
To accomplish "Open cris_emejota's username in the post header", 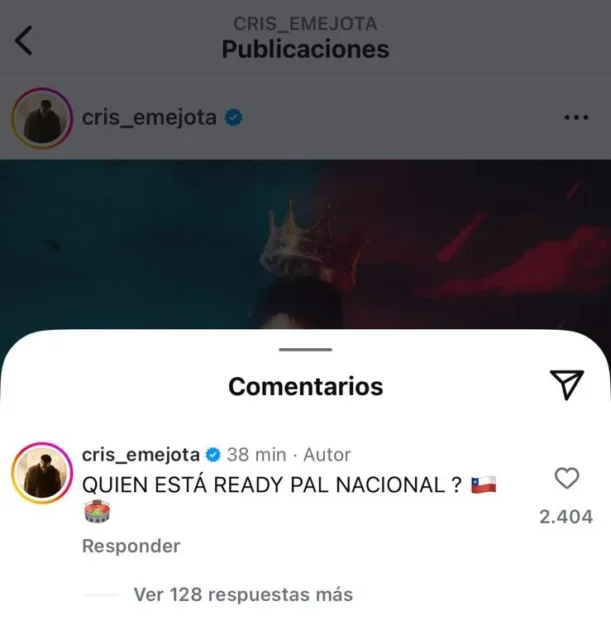I will [149, 118].
